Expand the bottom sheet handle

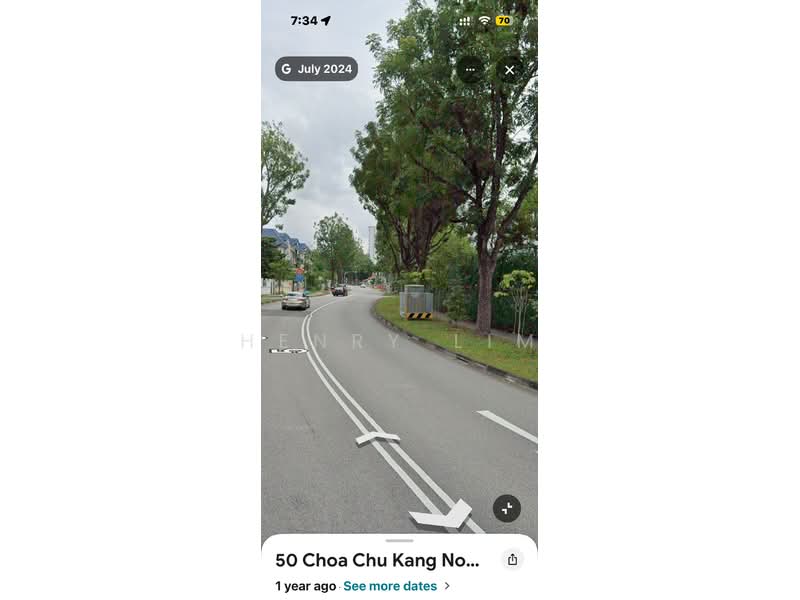tap(399, 541)
